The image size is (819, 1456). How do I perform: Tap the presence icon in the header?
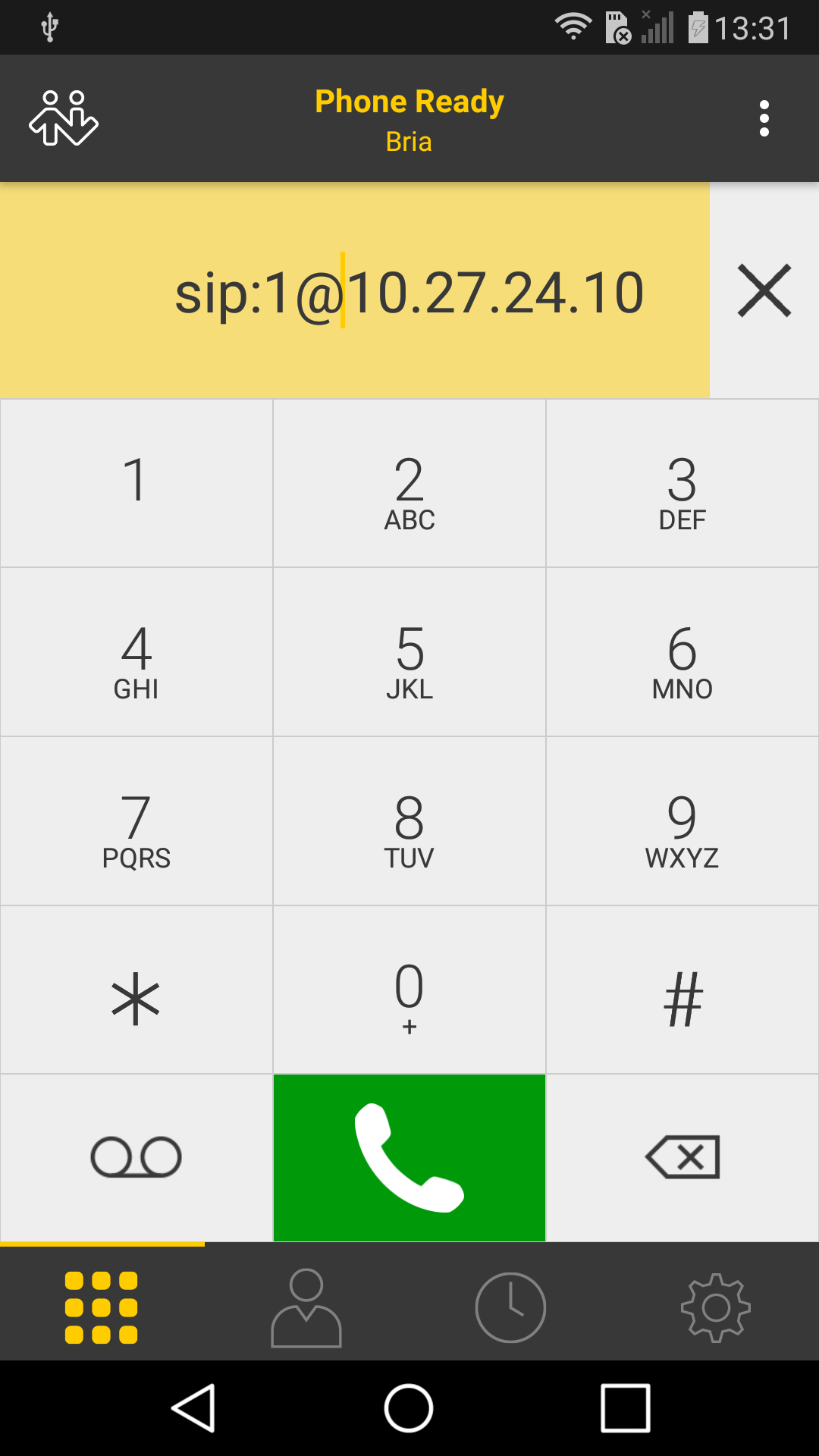point(64,118)
